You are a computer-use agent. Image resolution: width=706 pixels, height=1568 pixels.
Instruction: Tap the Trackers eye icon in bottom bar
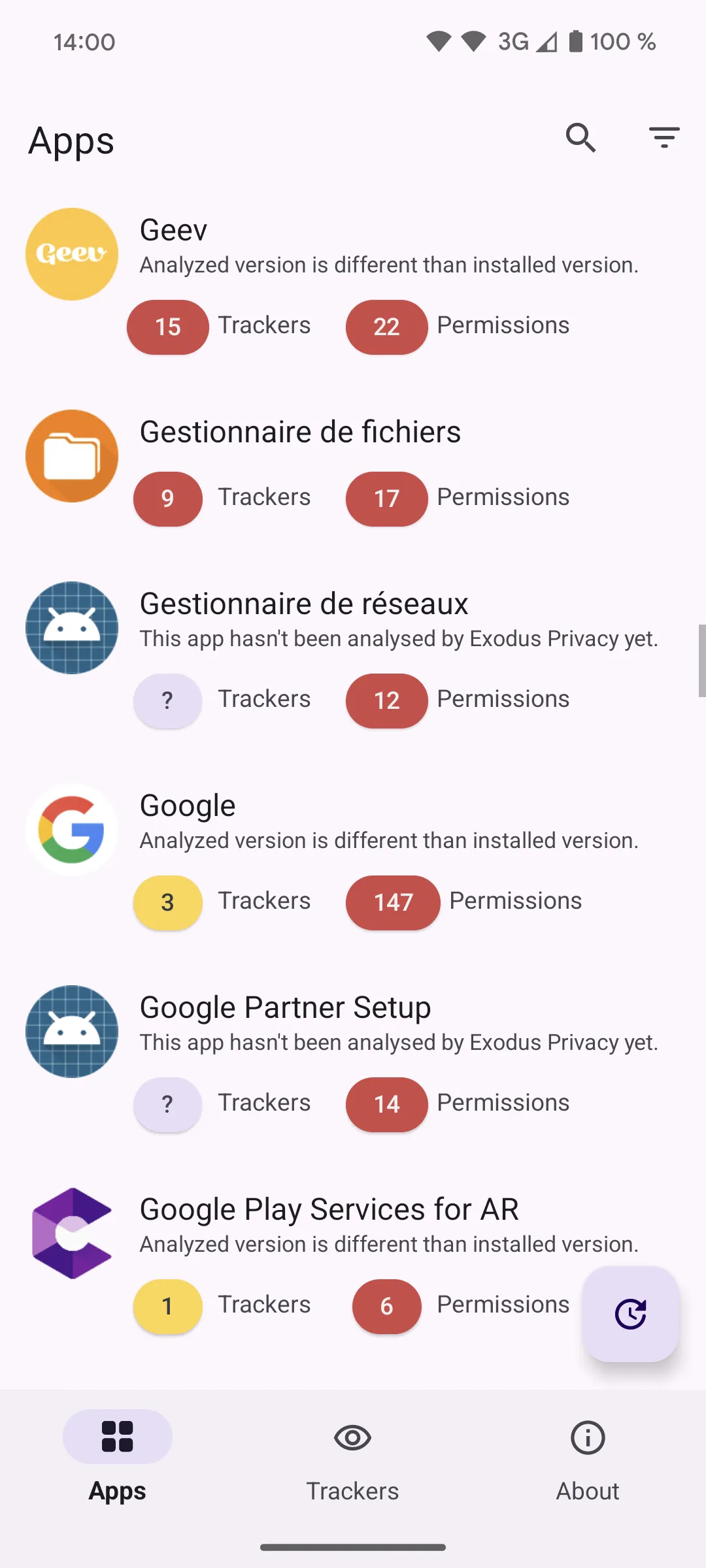pyautogui.click(x=352, y=1437)
